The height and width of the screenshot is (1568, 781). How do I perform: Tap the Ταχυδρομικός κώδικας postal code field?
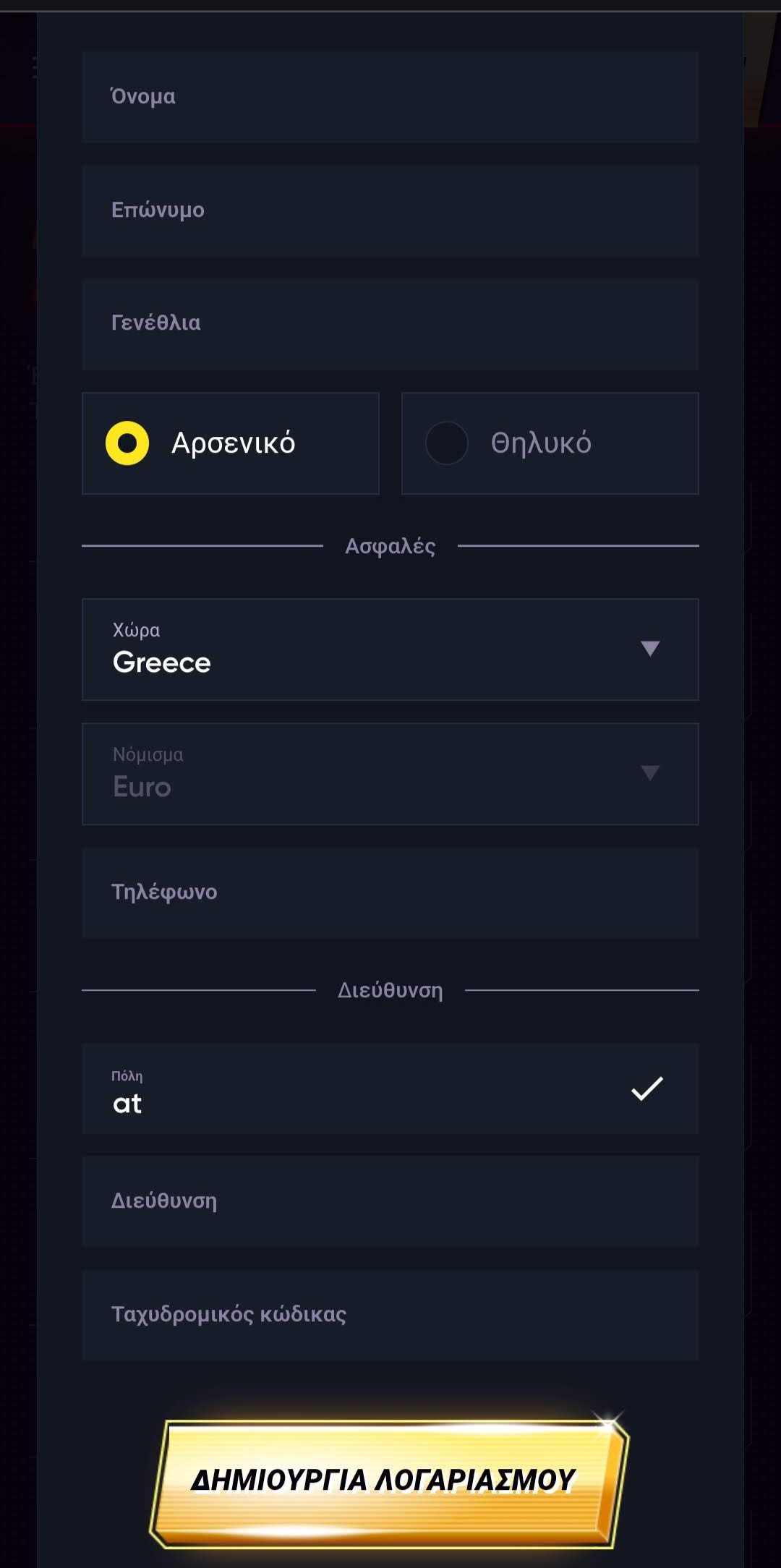click(390, 1315)
